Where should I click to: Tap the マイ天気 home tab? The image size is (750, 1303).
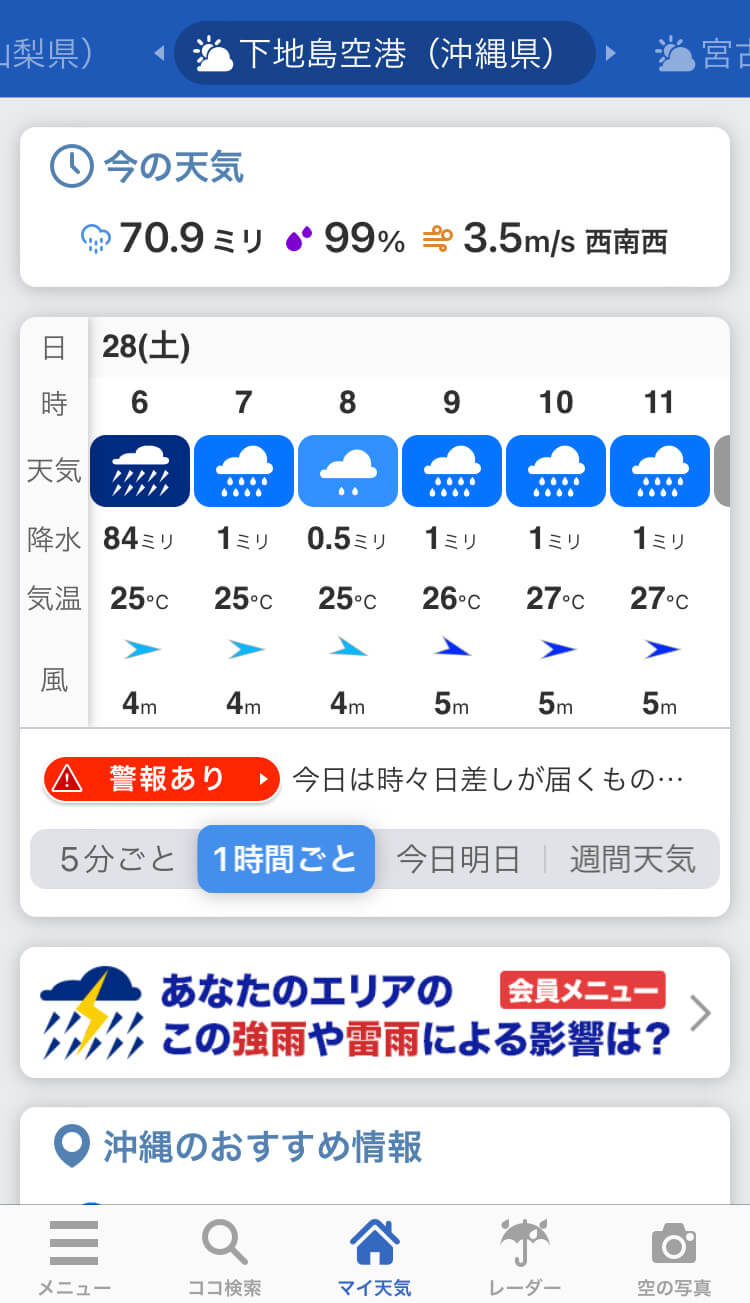tap(374, 1256)
